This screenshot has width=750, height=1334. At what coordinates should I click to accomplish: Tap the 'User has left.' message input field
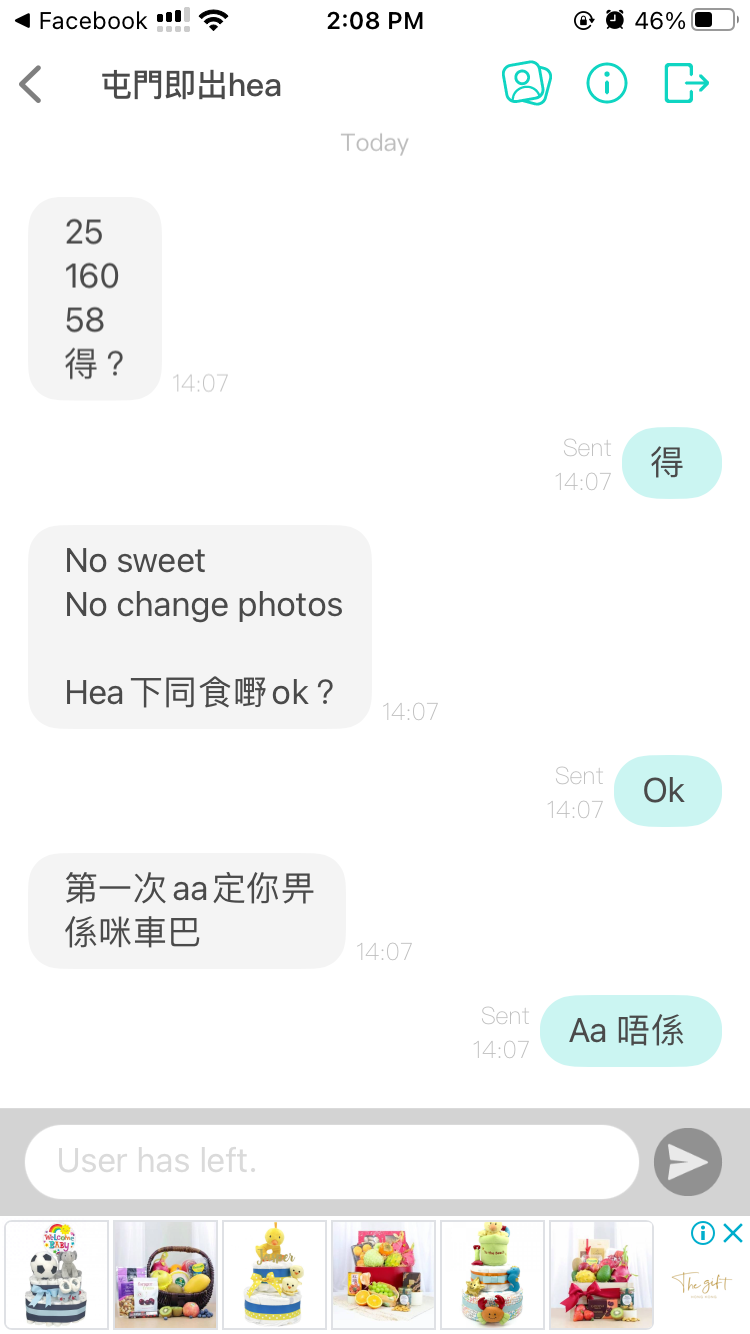[x=330, y=1161]
